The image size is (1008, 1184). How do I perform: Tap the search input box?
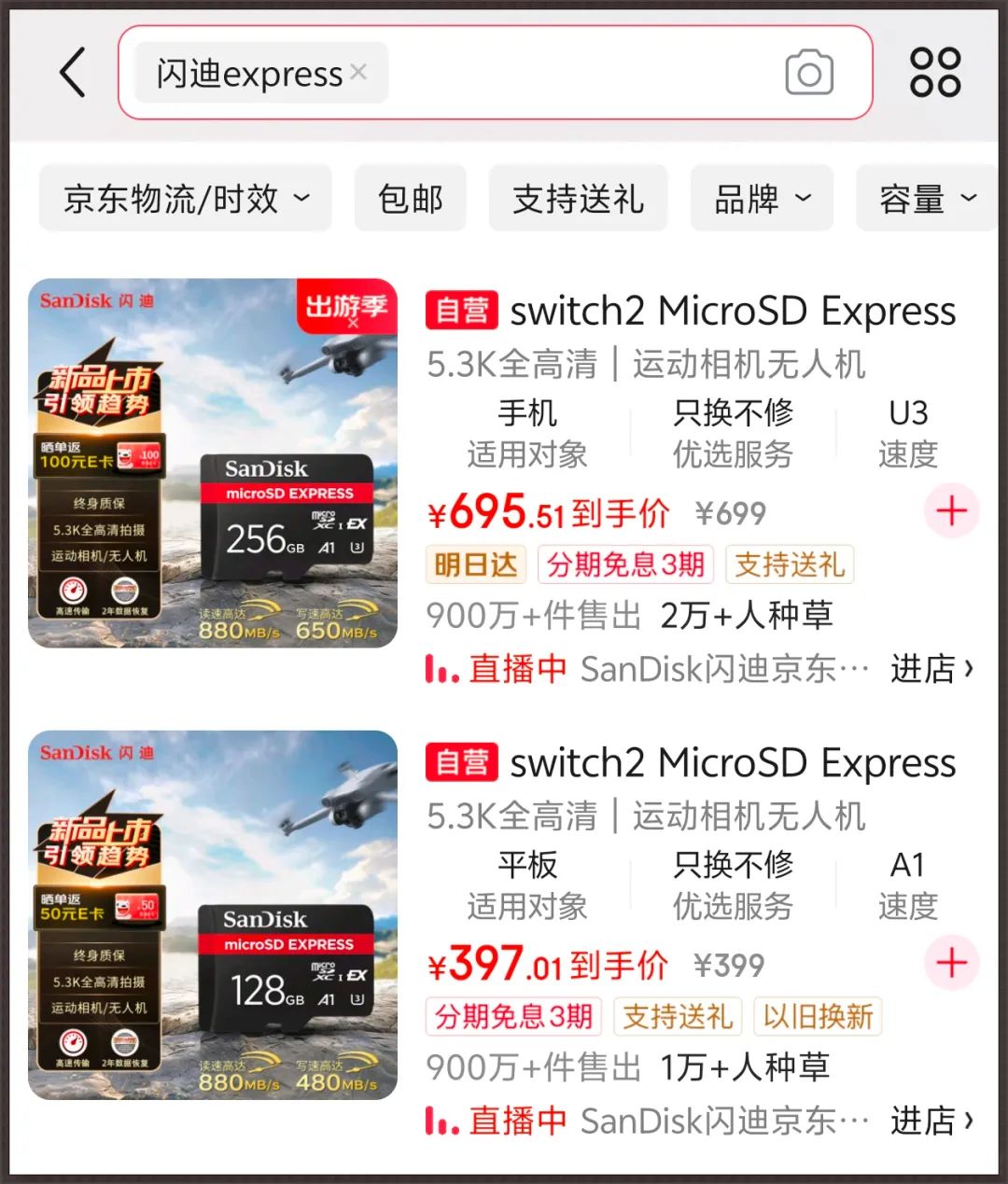[x=579, y=73]
